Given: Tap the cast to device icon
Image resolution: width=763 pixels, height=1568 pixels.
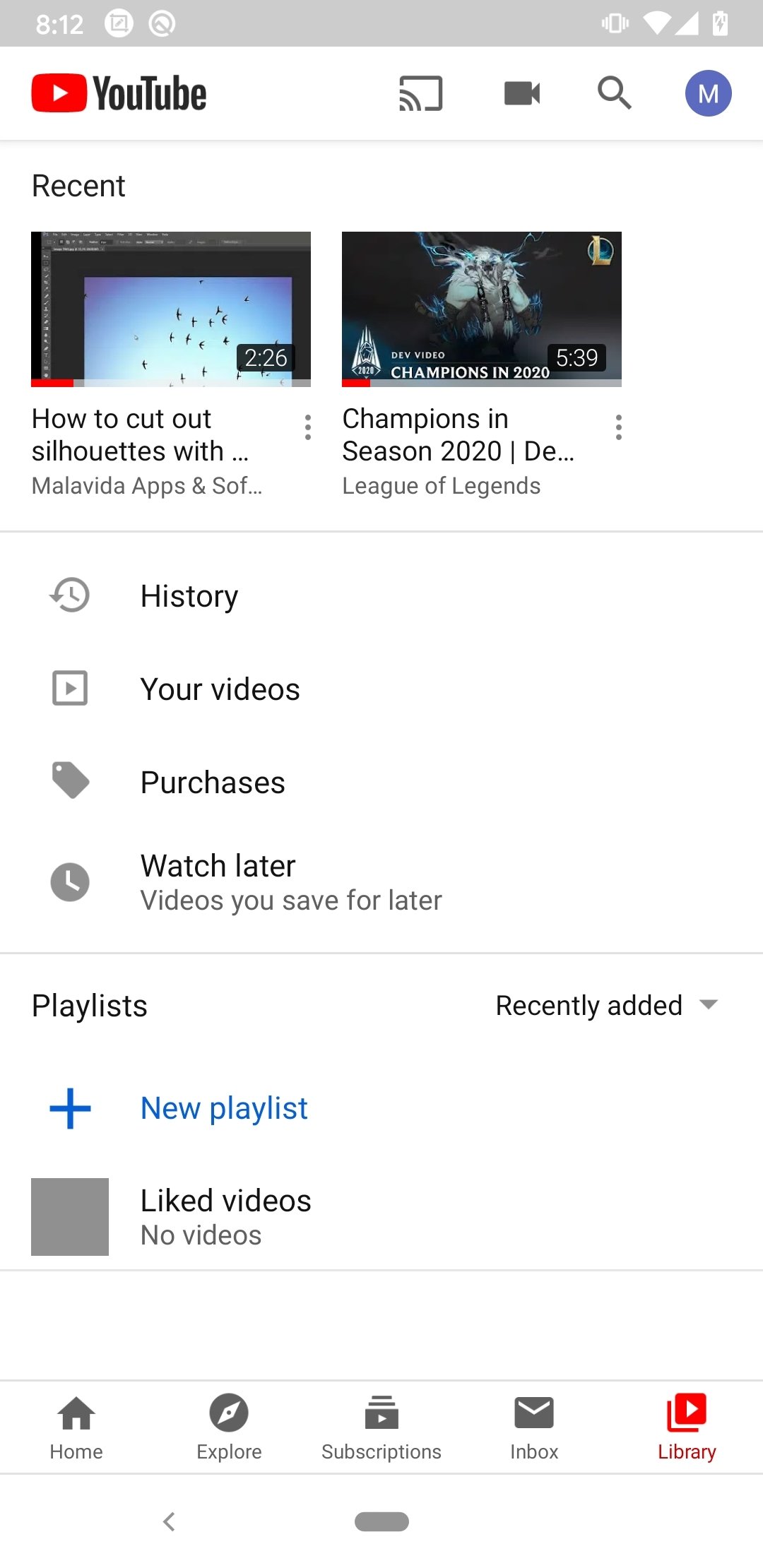Looking at the screenshot, I should [420, 93].
